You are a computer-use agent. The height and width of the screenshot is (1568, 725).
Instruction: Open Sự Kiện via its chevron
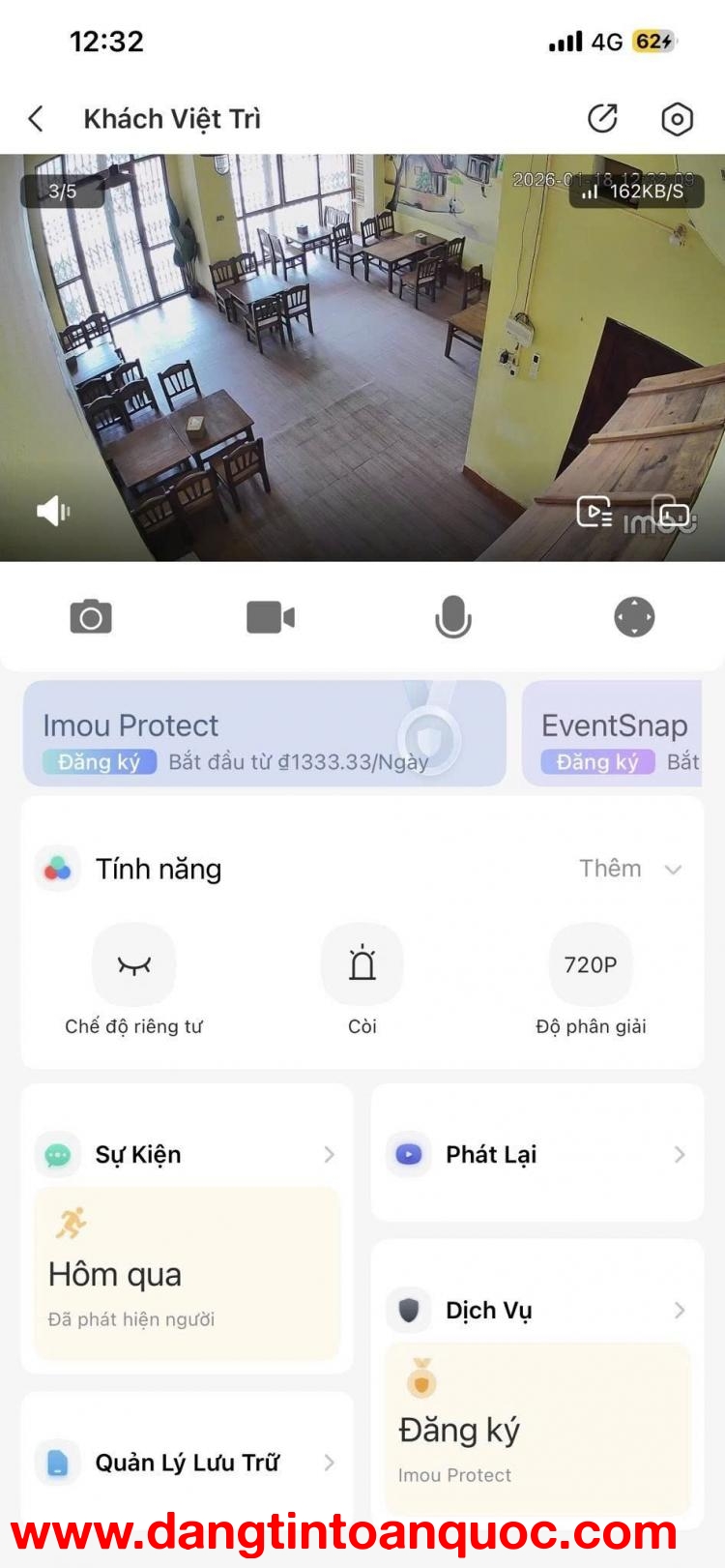(330, 1154)
